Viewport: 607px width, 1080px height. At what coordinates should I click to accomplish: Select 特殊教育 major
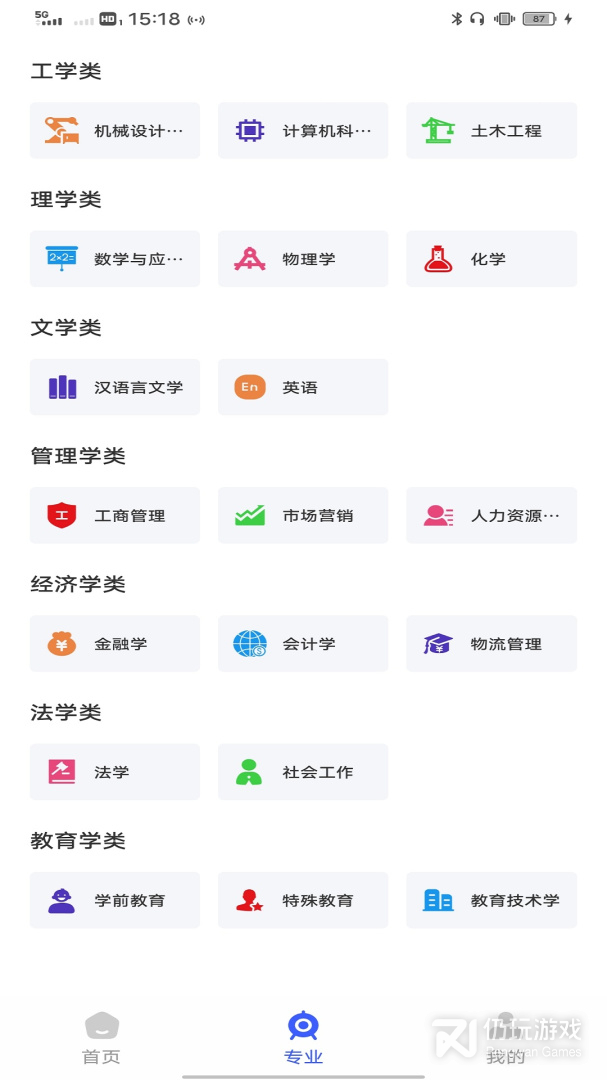303,900
